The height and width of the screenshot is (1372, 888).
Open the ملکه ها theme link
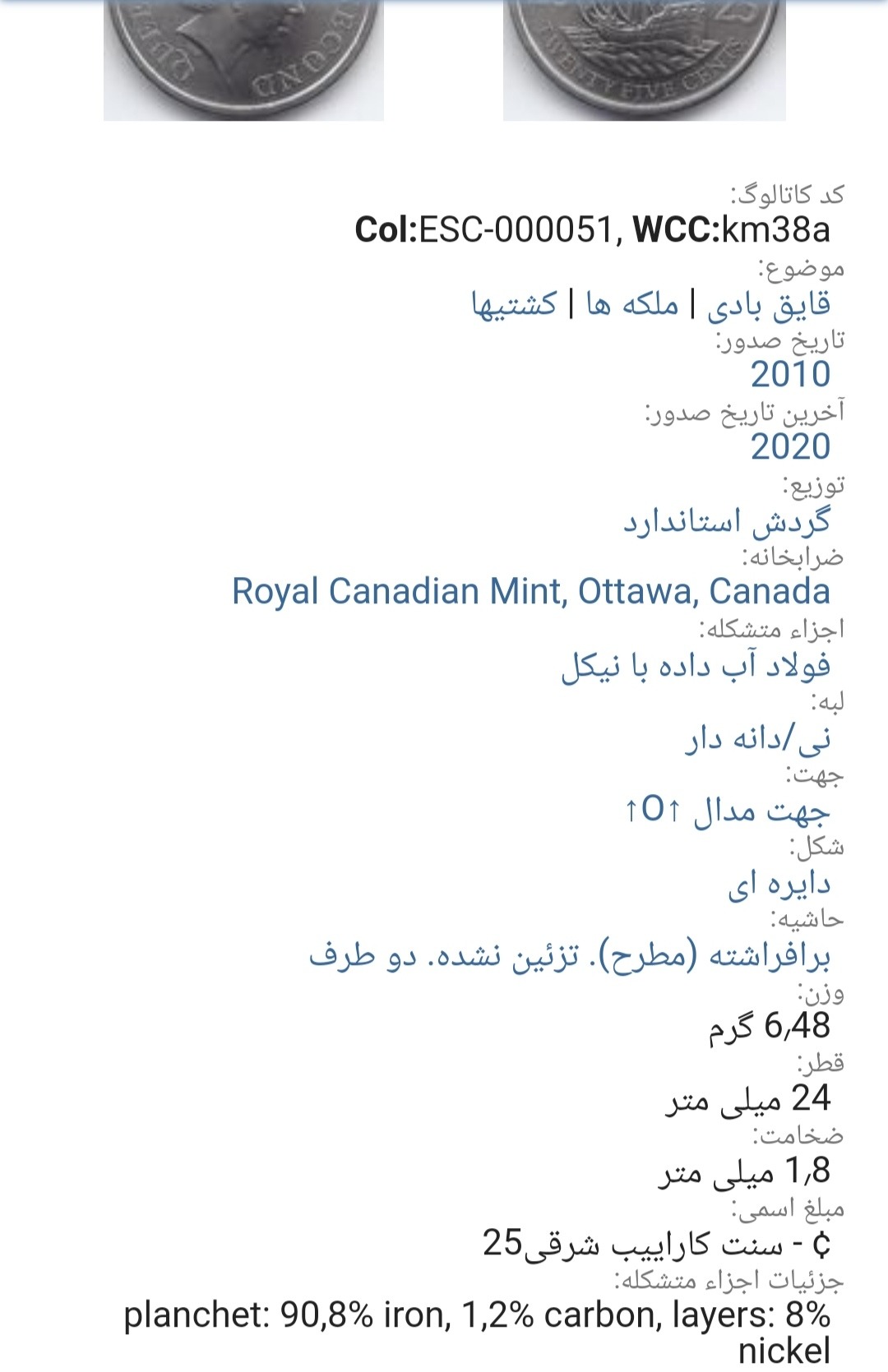tap(631, 305)
